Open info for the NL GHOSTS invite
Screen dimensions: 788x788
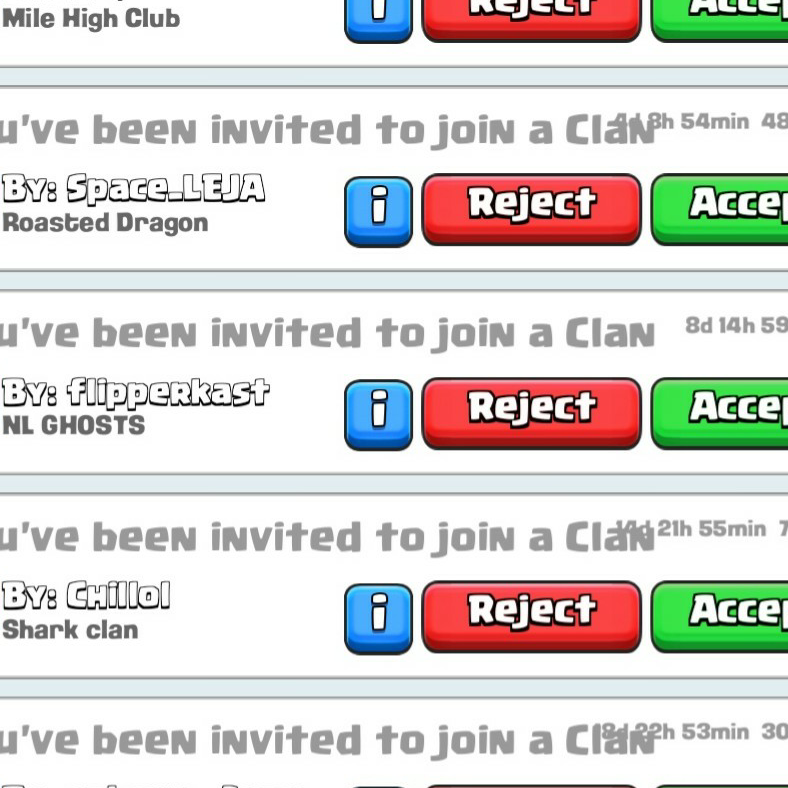click(378, 412)
